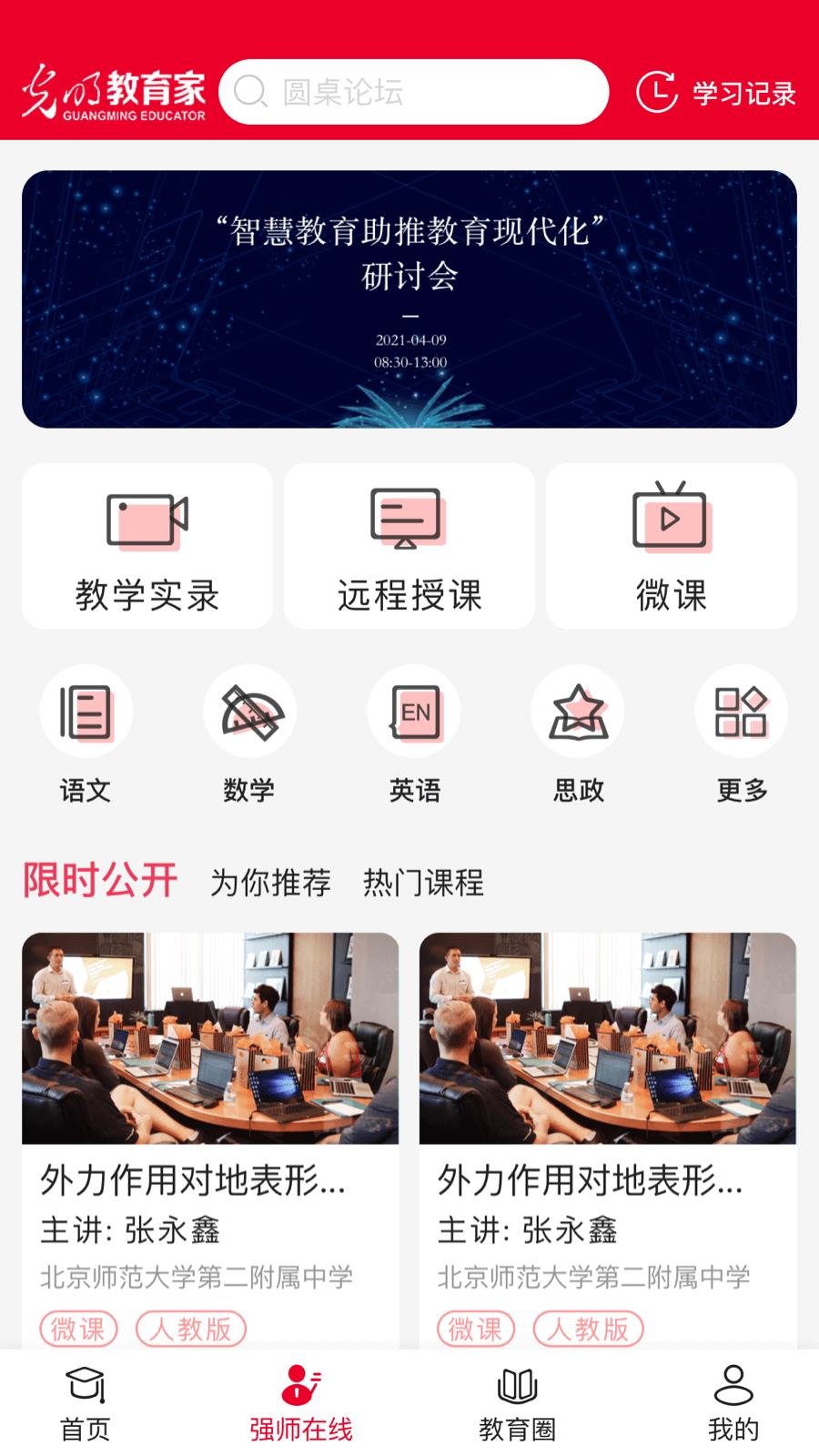Viewport: 819px width, 1456px height.
Task: Open 学习记录 learning history
Action: point(716,92)
